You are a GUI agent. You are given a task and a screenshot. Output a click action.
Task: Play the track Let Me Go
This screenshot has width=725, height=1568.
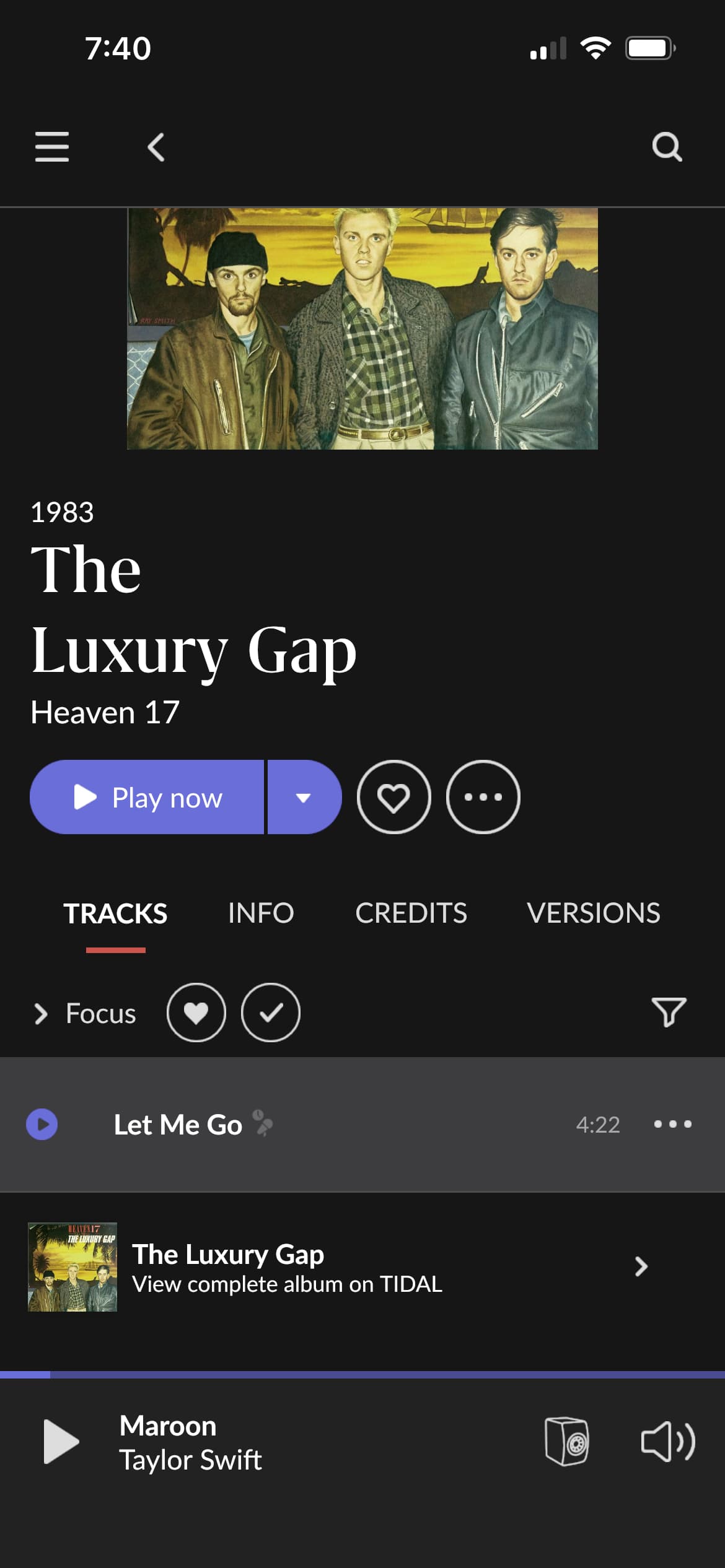pyautogui.click(x=42, y=1124)
